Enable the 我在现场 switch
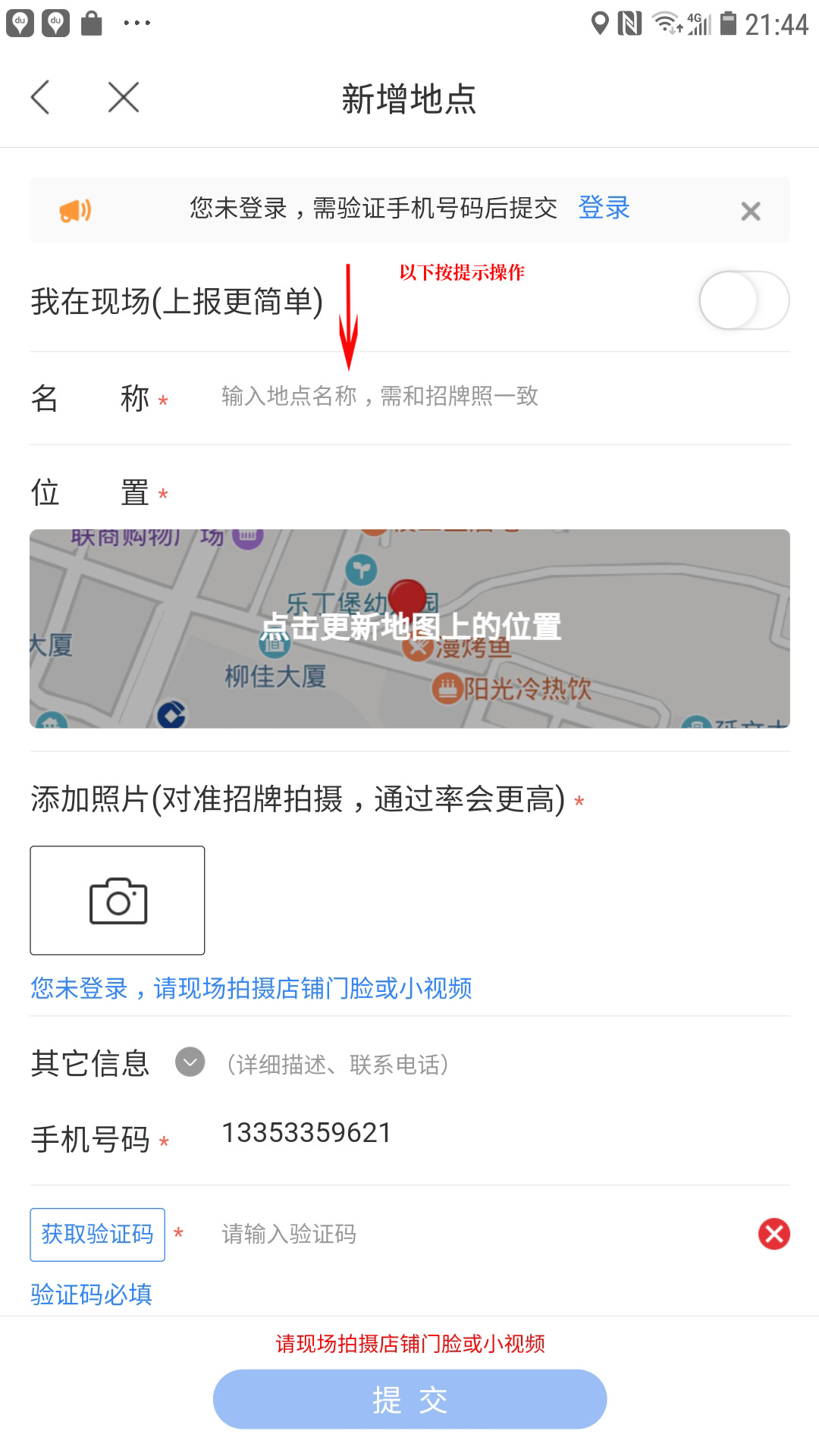Viewport: 819px width, 1456px height. pyautogui.click(x=744, y=300)
